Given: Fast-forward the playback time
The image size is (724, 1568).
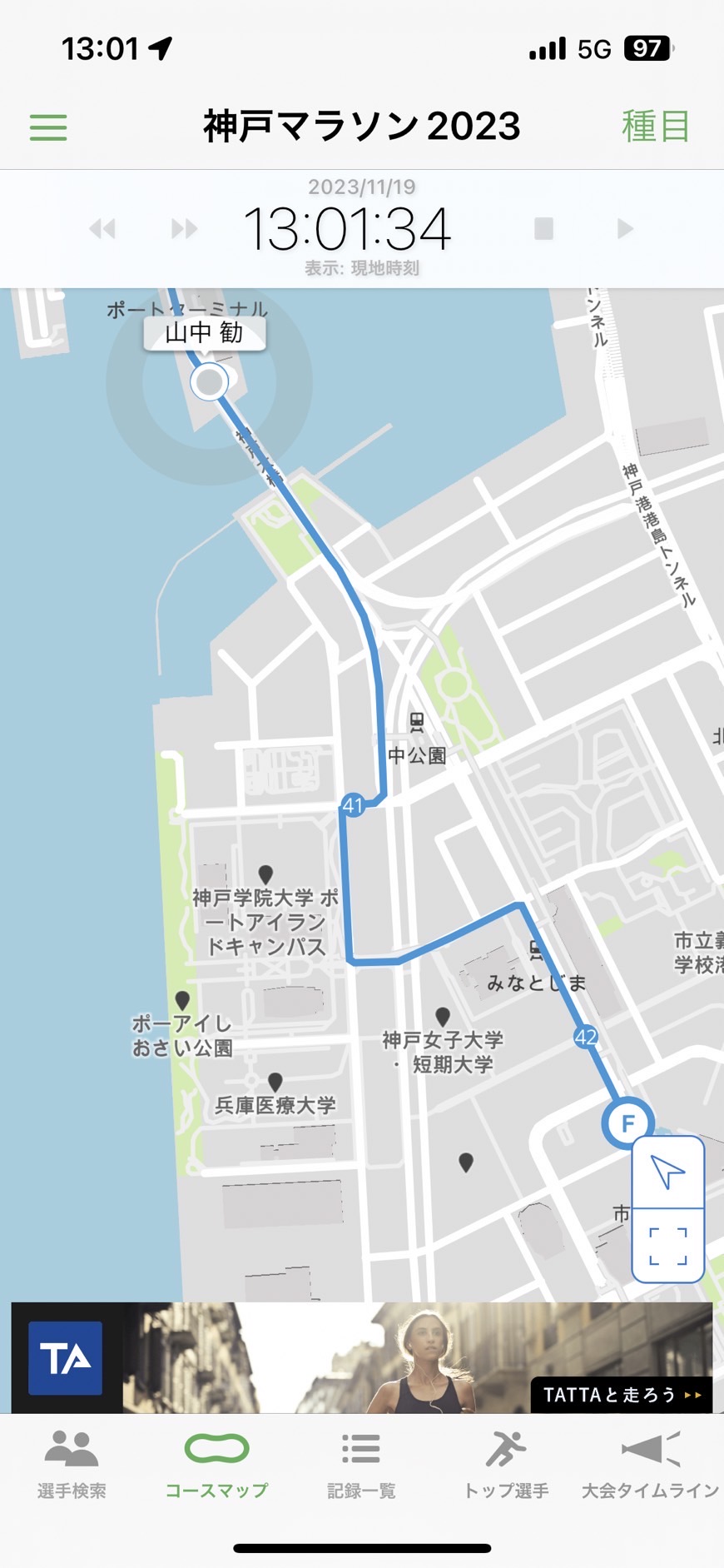Looking at the screenshot, I should coord(184,228).
